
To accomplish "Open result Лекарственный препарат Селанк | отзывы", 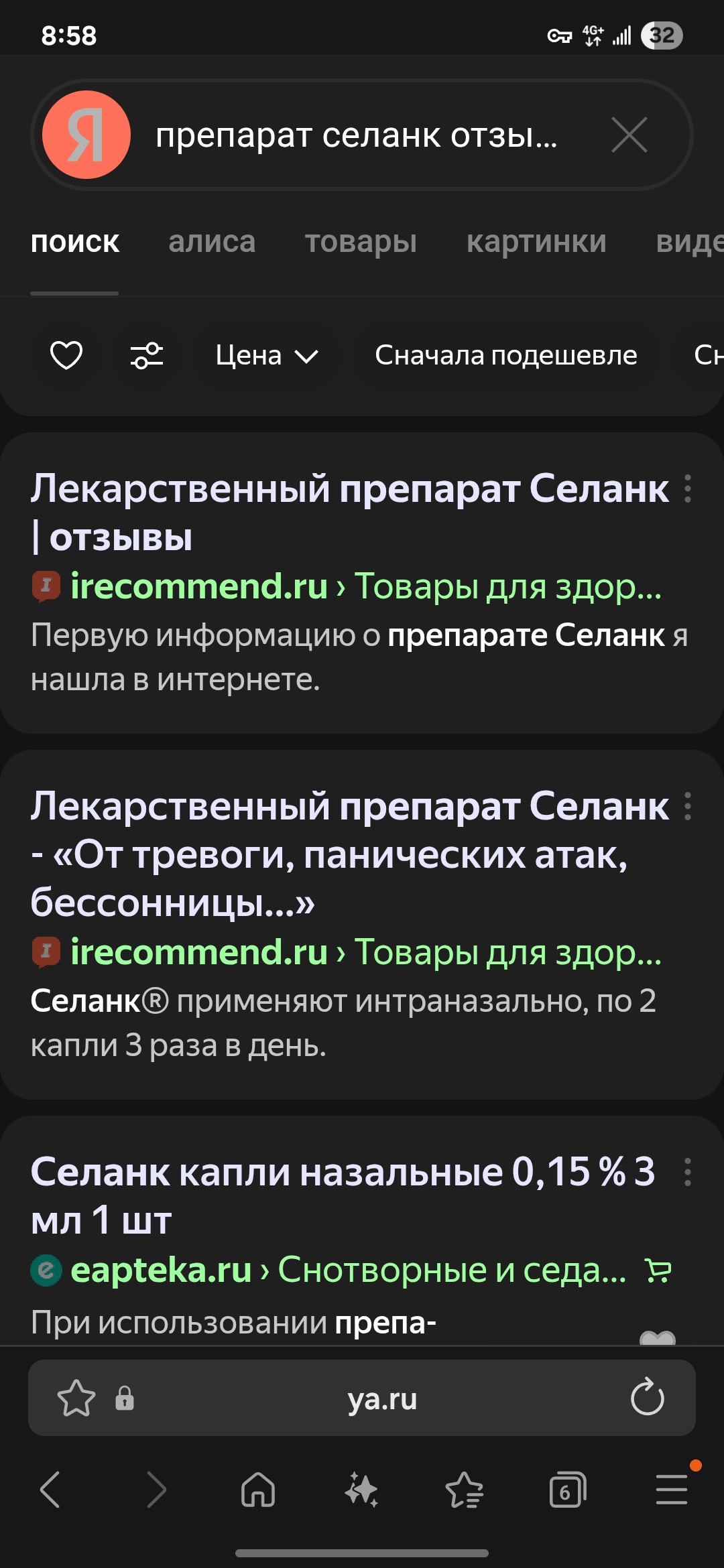I will tap(349, 513).
